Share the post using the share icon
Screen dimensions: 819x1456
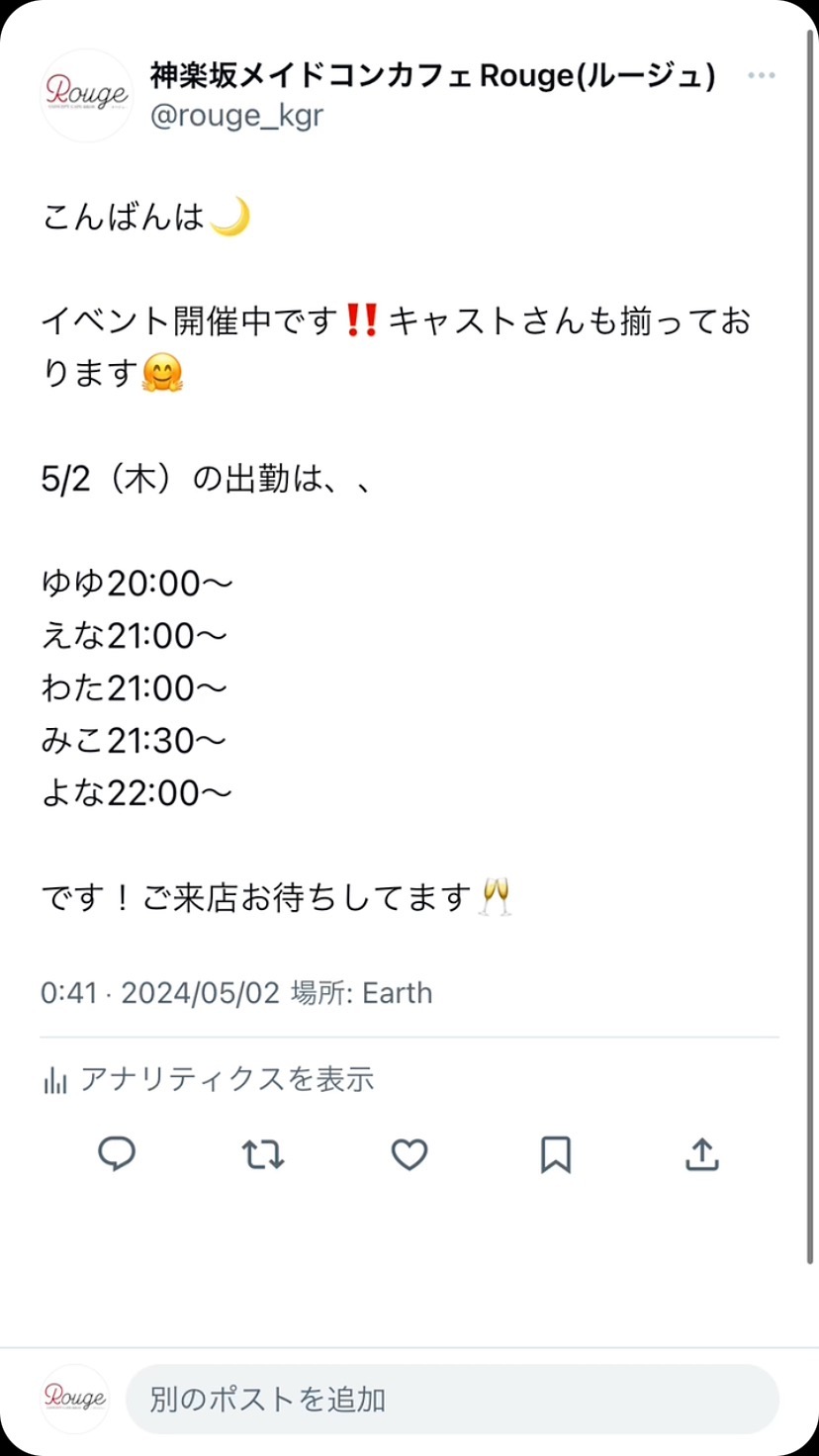pyautogui.click(x=701, y=1153)
